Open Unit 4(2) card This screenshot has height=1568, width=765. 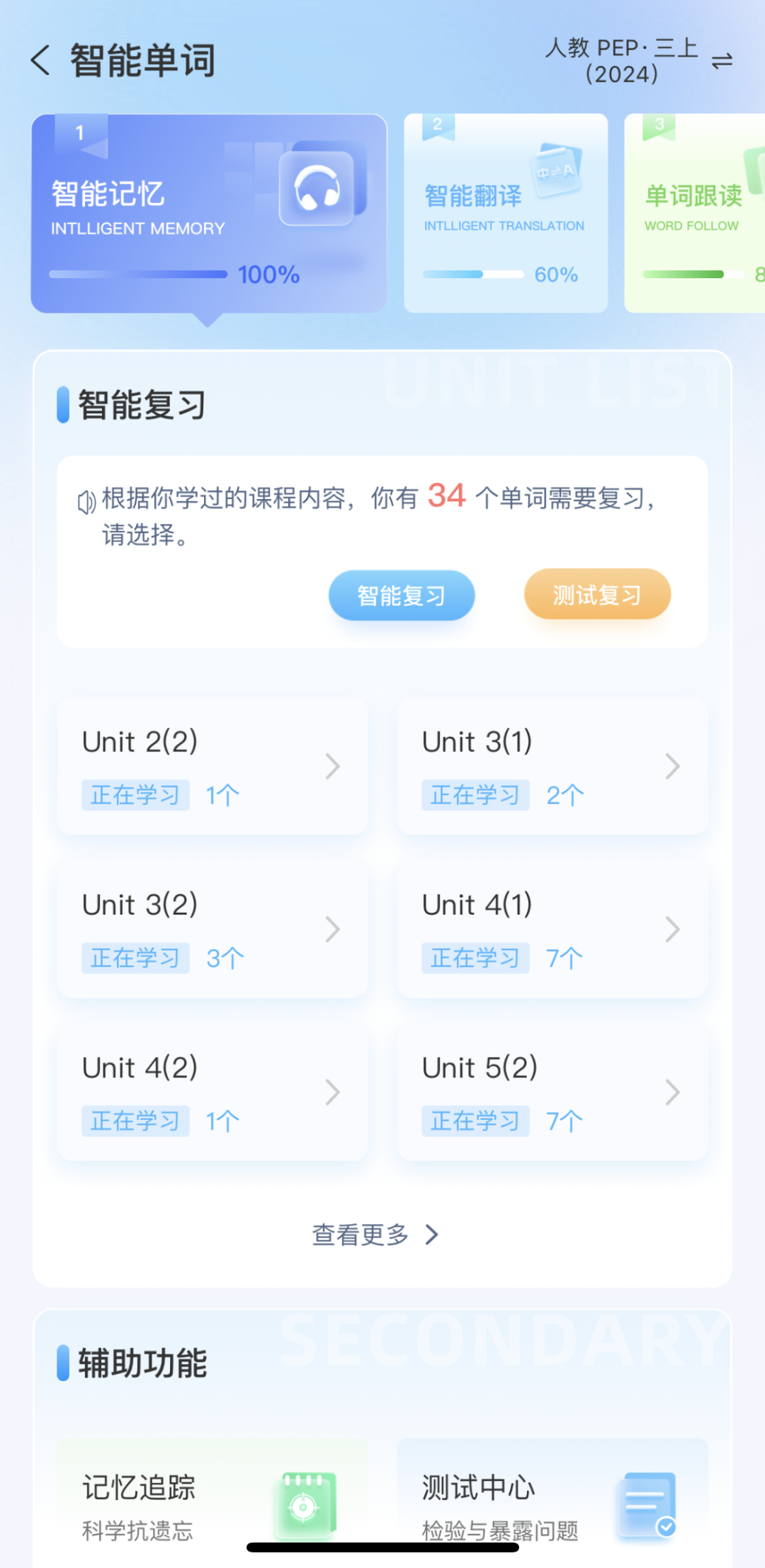click(212, 1092)
